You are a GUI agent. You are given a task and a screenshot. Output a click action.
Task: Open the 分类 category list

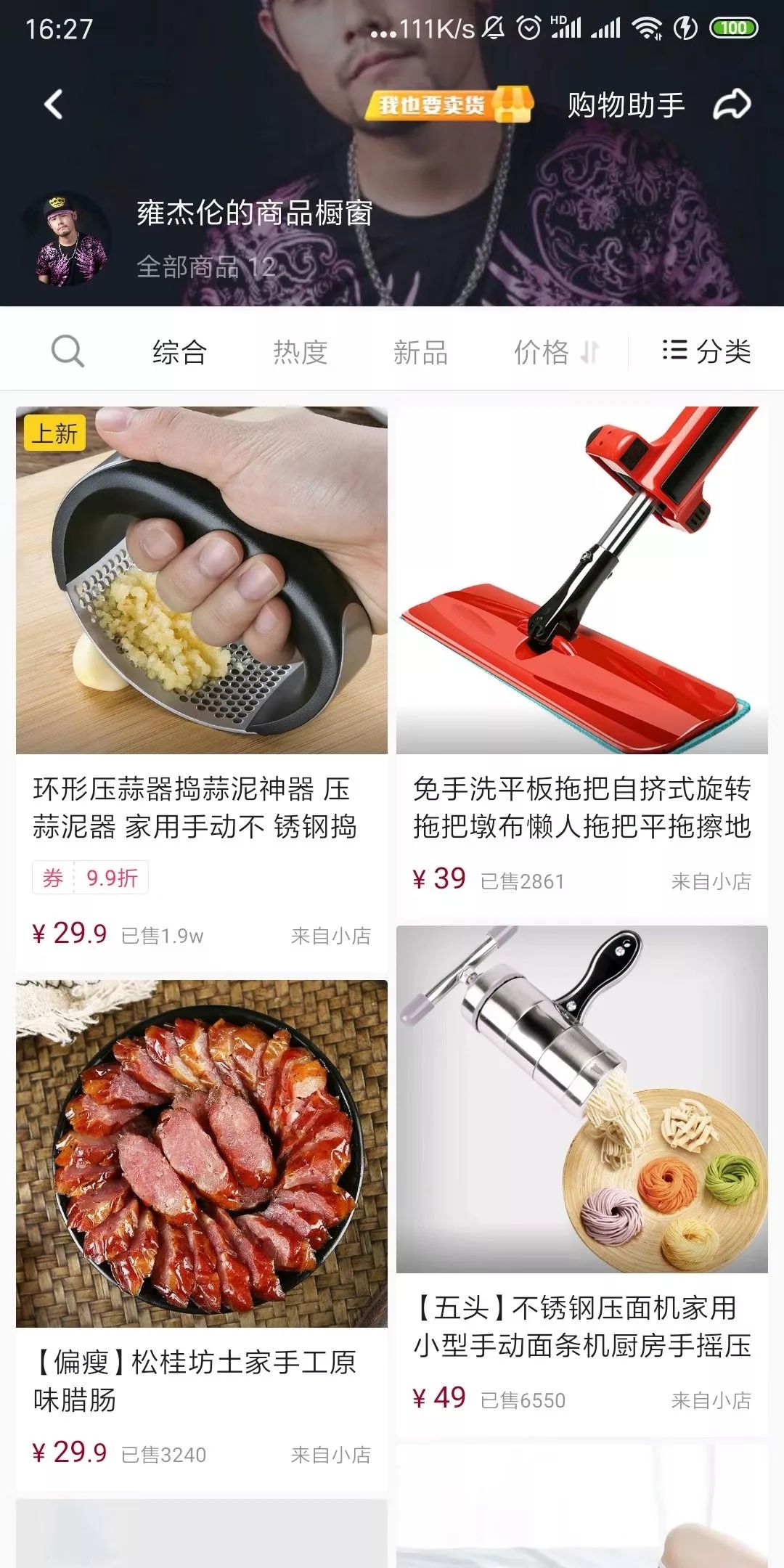pyautogui.click(x=706, y=351)
